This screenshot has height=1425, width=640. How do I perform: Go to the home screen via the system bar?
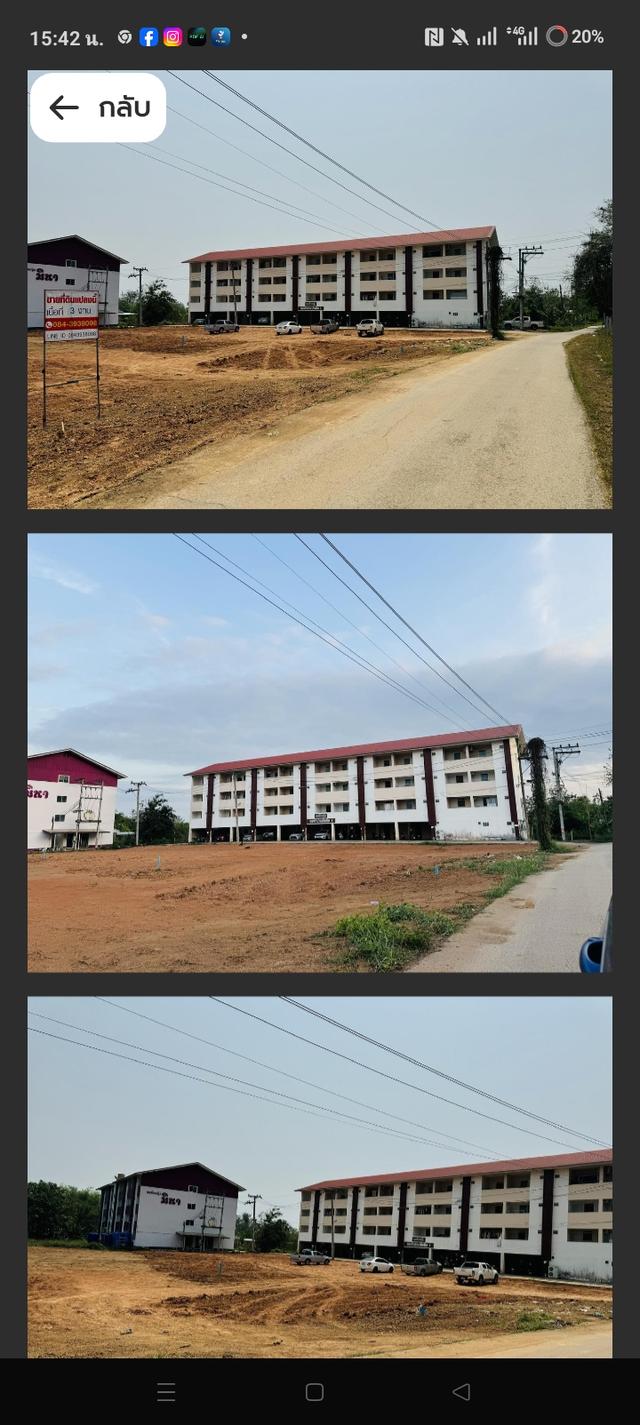pos(314,1391)
